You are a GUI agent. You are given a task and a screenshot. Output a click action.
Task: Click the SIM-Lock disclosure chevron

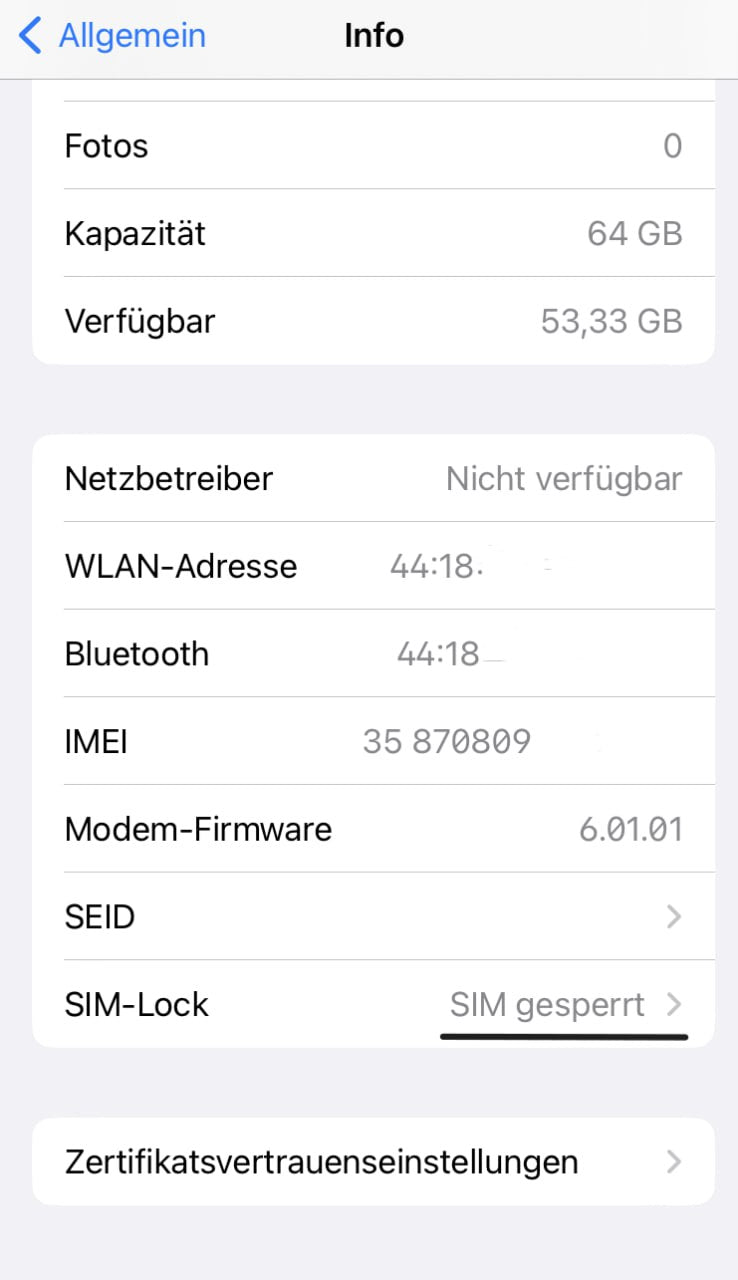coord(673,1005)
